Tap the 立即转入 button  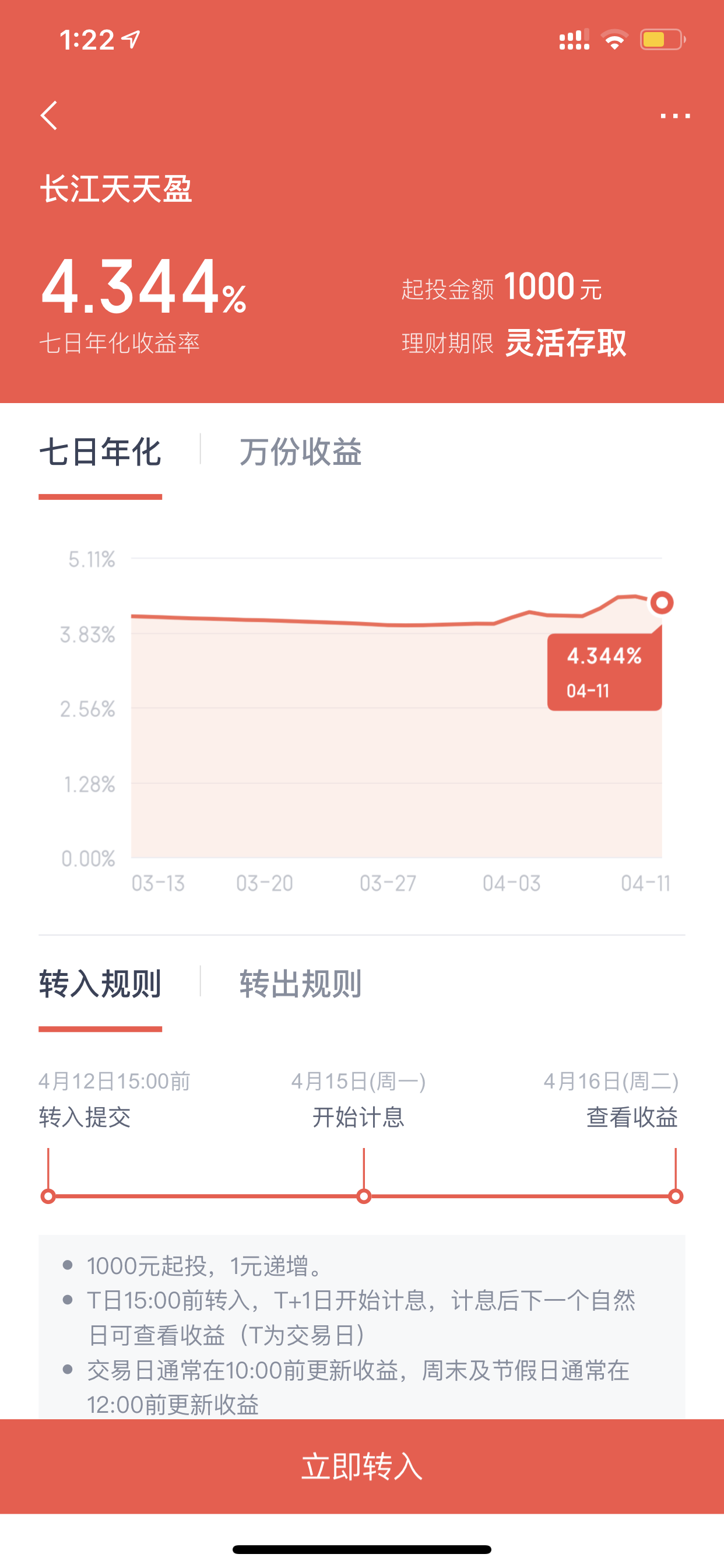click(362, 1467)
